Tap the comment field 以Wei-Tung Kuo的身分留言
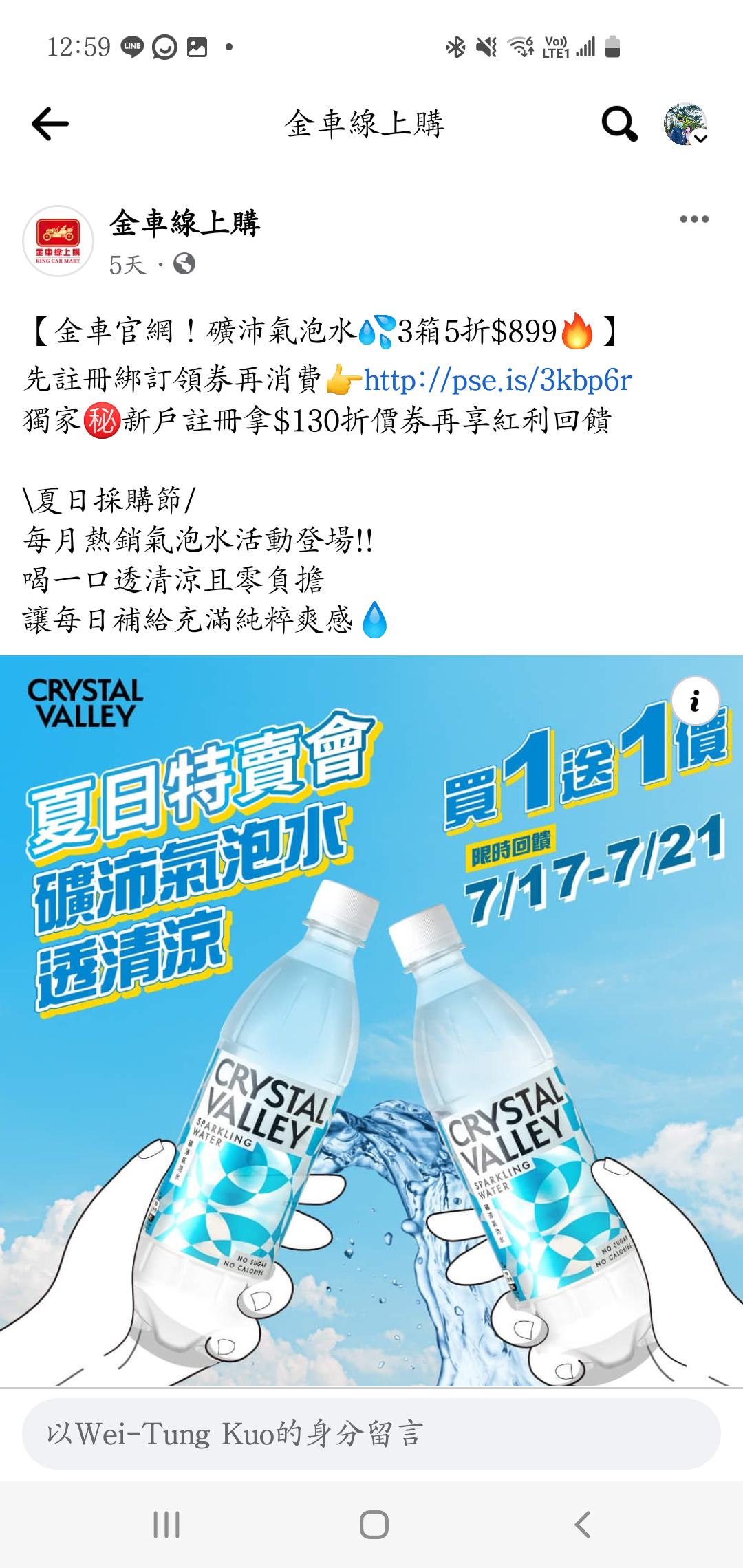The image size is (743, 1568). 371,1435
